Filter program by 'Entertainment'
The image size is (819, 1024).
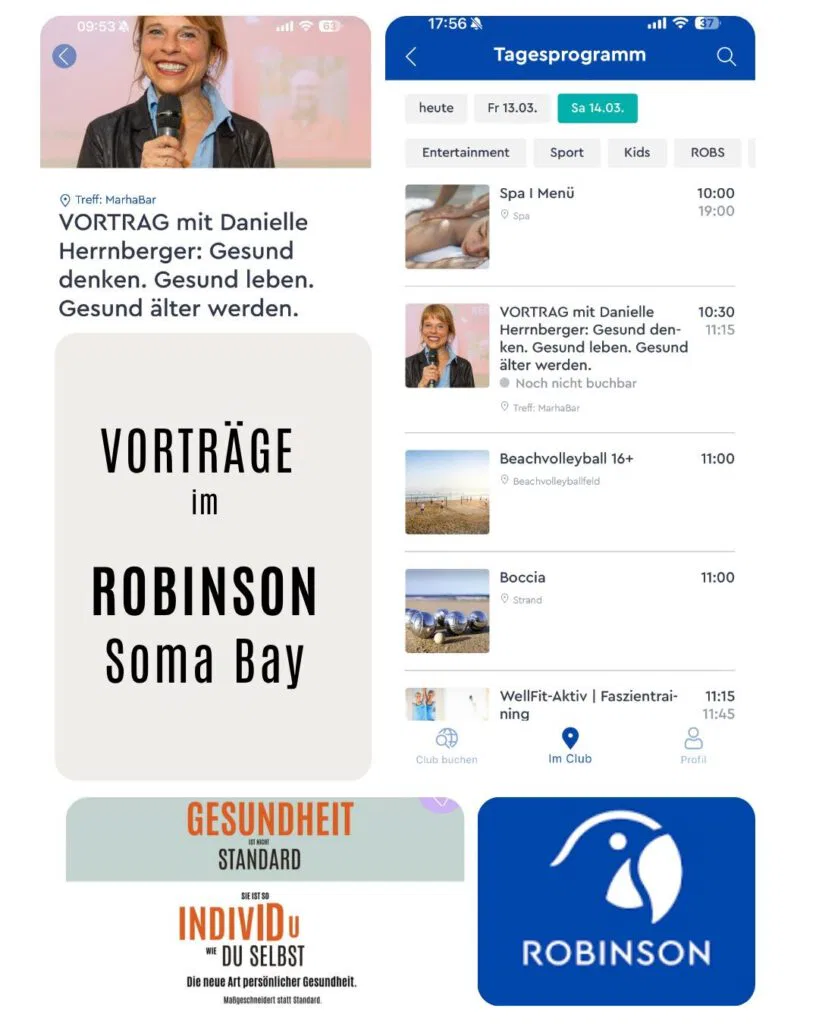[465, 152]
